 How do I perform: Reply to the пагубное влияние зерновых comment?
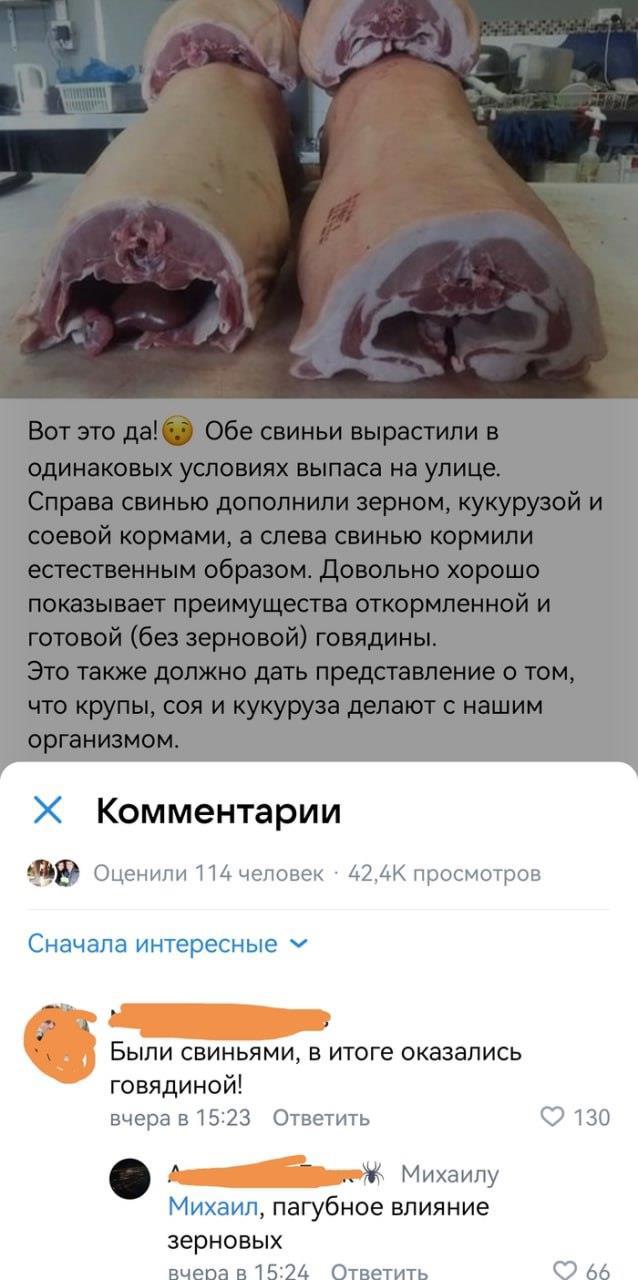point(379,1271)
